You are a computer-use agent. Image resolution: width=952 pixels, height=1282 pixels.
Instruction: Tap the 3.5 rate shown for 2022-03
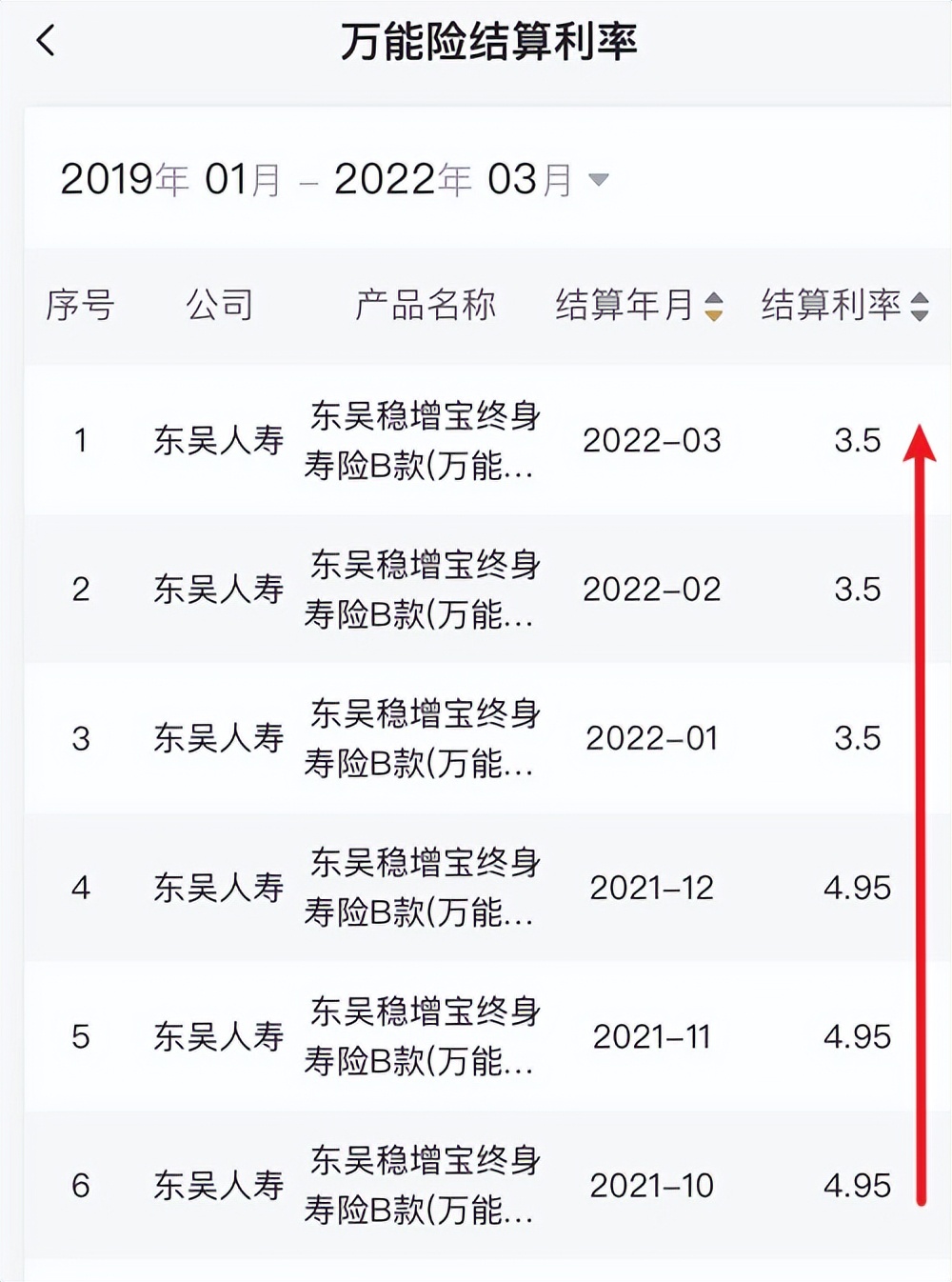pyautogui.click(x=860, y=441)
